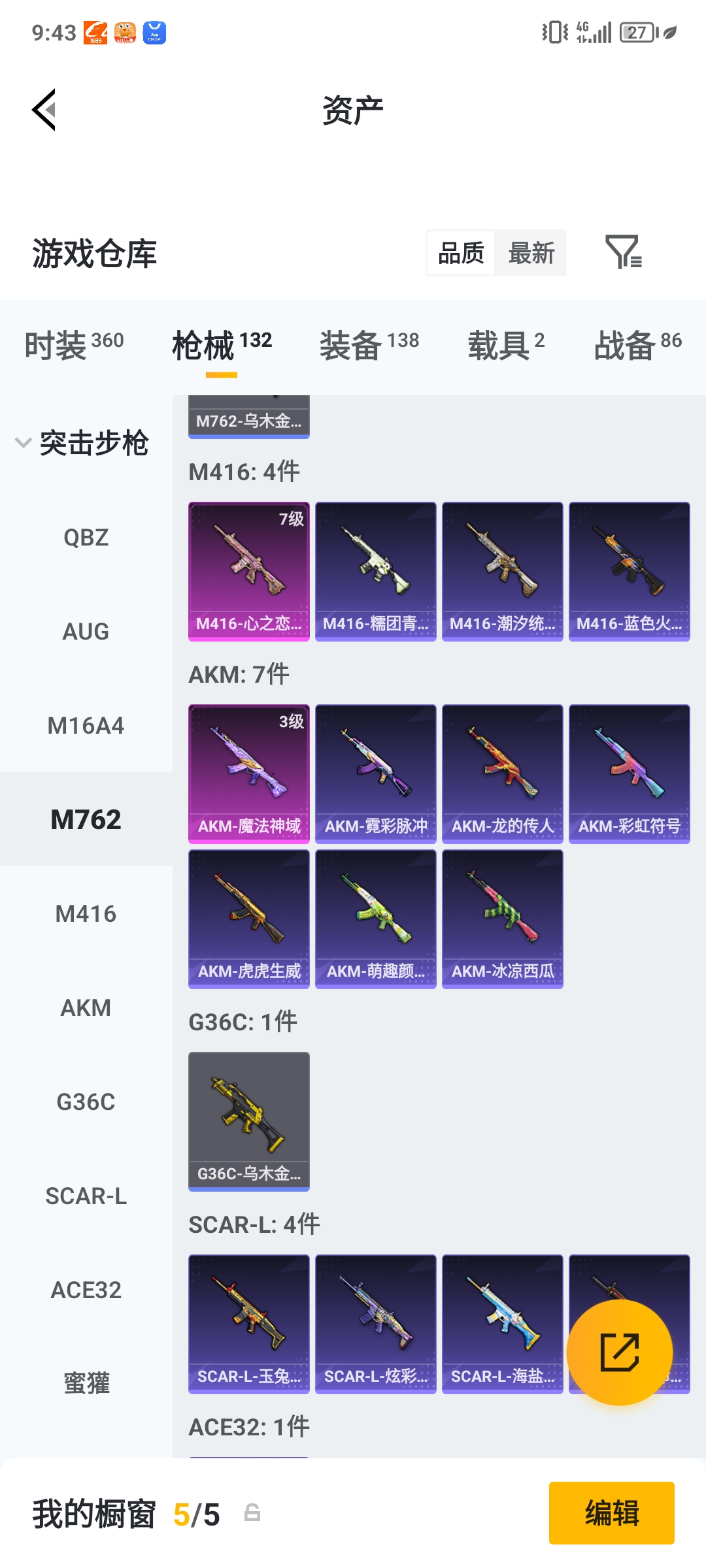Screen dimensions: 706x1568
Task: Select ACE32 in the side list
Action: (x=86, y=1290)
